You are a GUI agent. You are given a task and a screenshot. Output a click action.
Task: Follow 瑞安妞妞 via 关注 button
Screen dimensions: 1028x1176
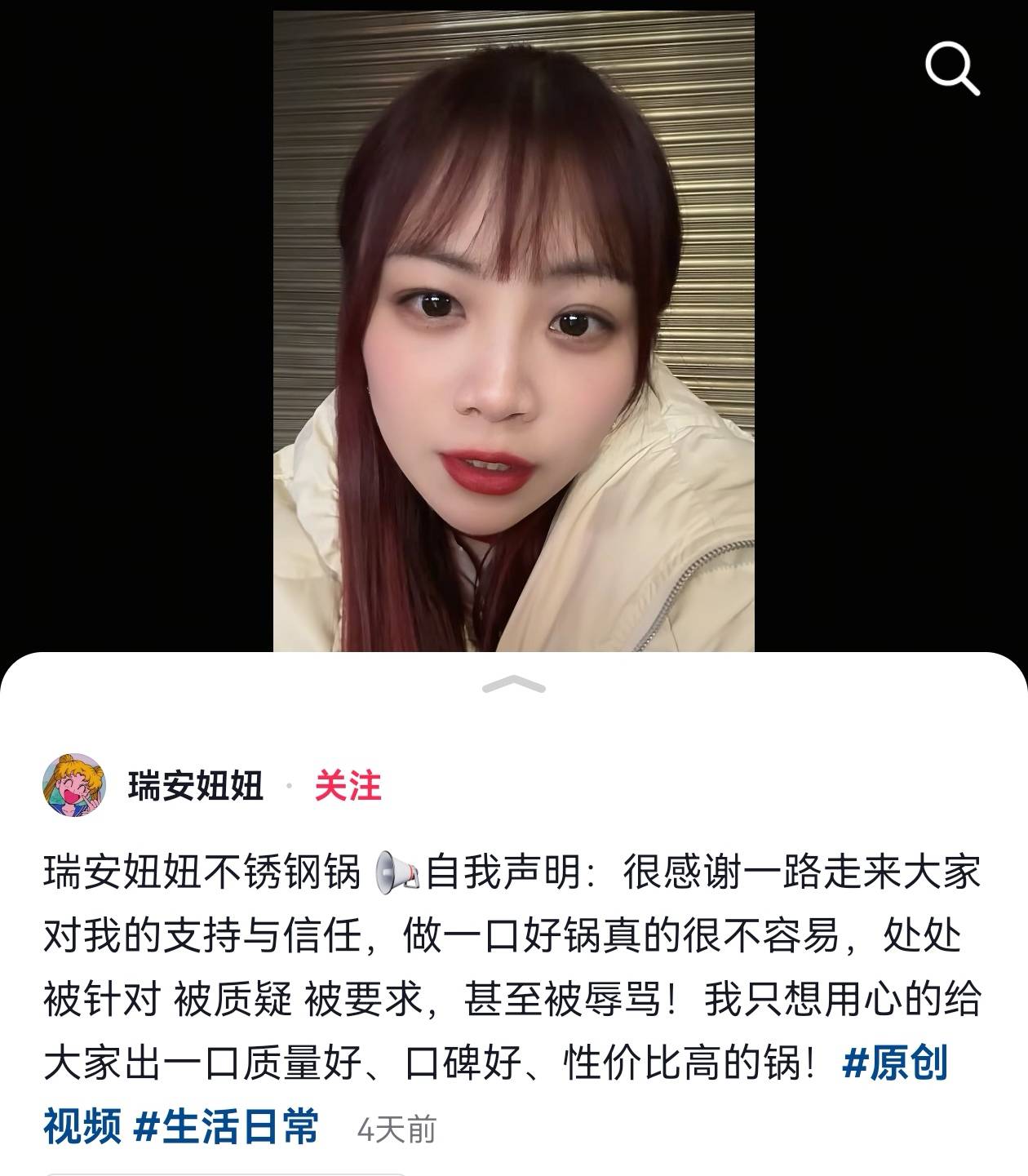pyautogui.click(x=348, y=786)
